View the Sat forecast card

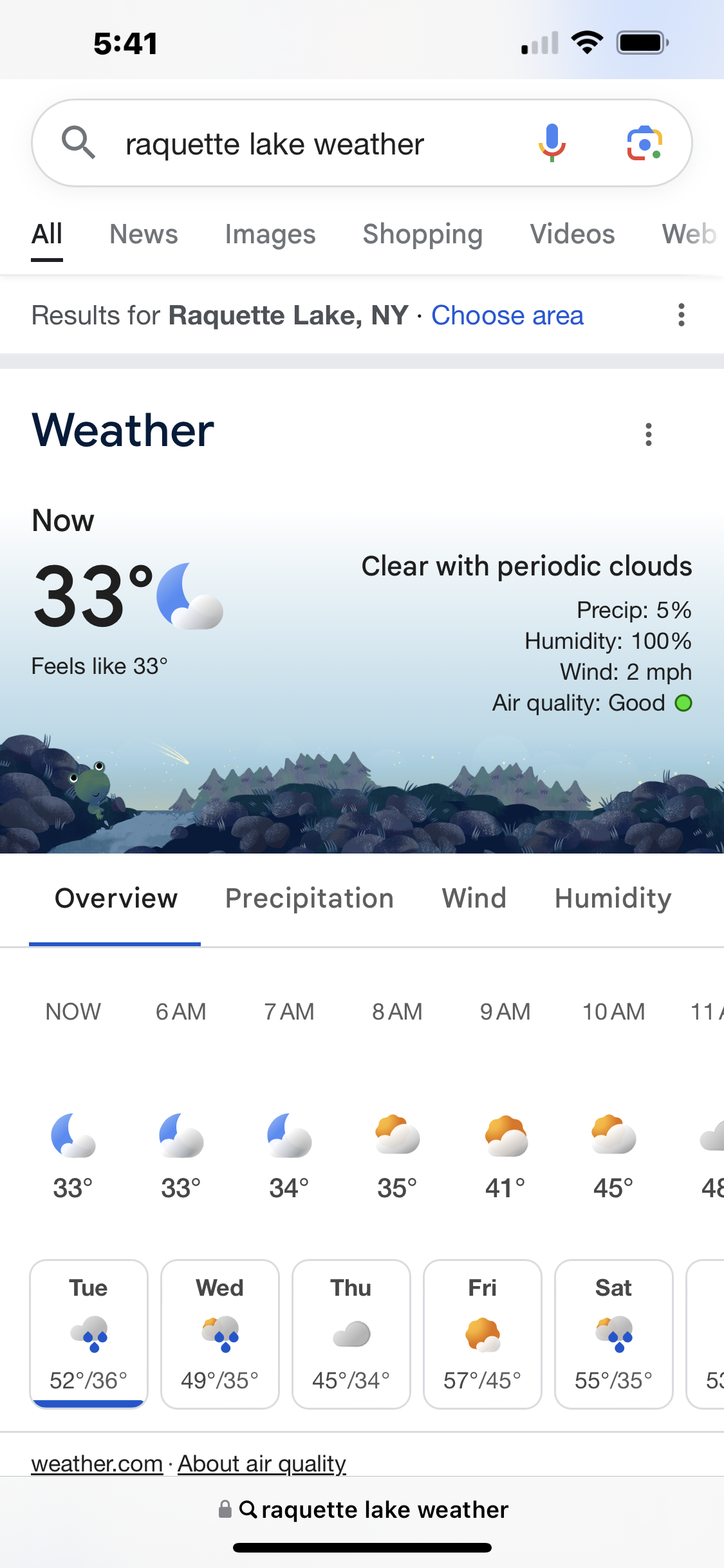point(614,1334)
